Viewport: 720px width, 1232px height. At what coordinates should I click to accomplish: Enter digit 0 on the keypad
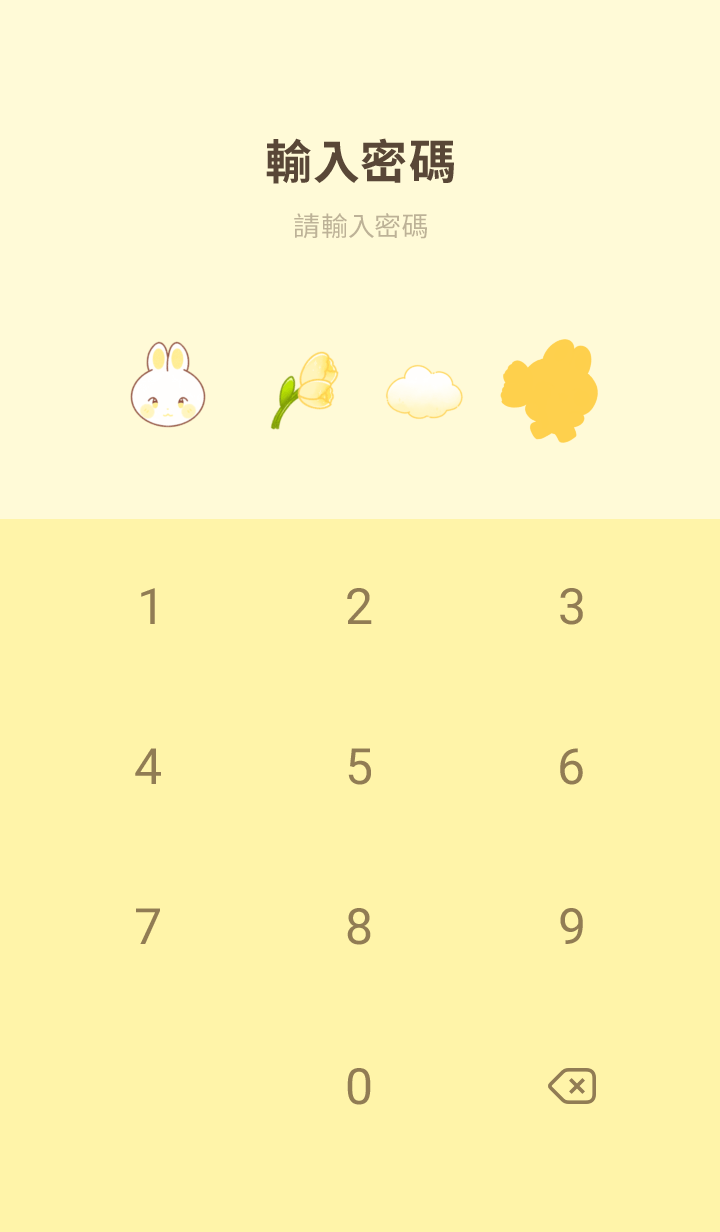click(x=359, y=1087)
